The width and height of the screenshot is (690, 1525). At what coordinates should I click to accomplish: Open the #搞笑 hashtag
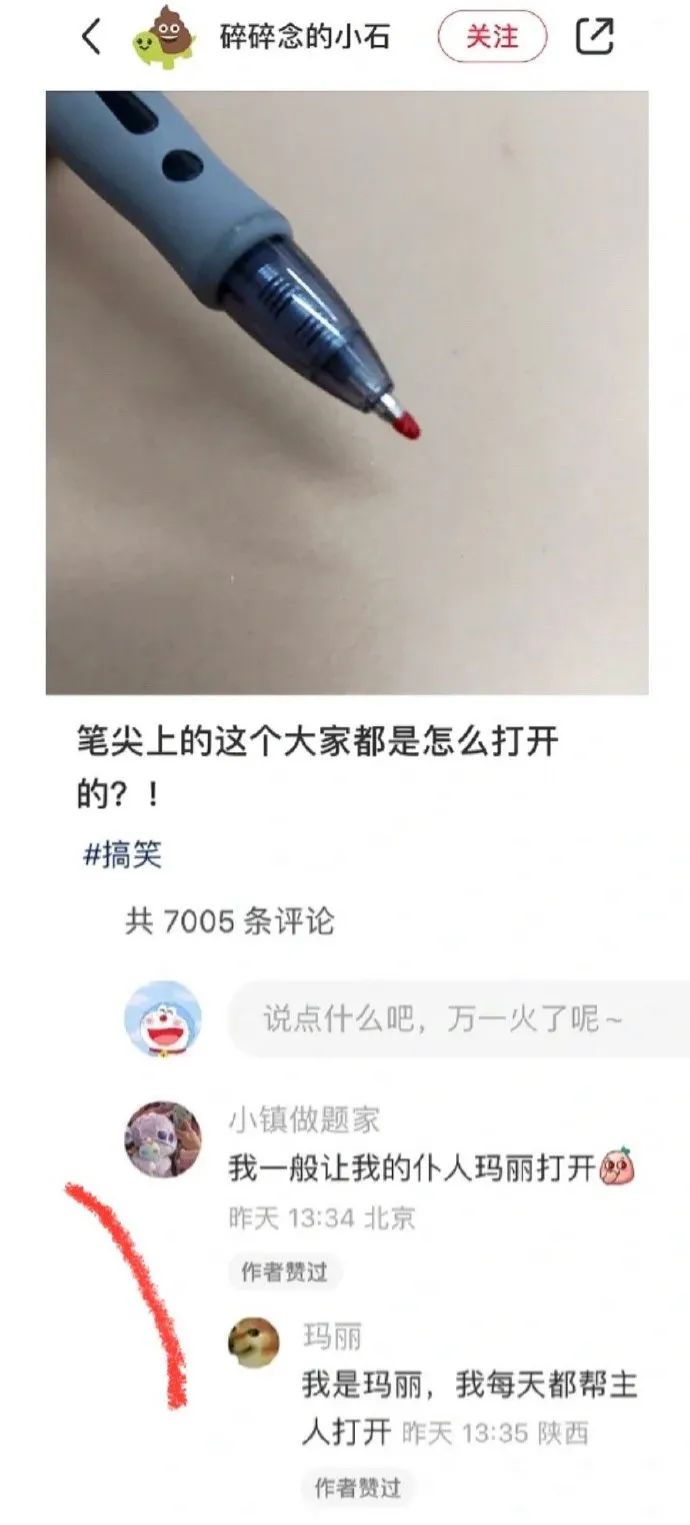point(120,856)
